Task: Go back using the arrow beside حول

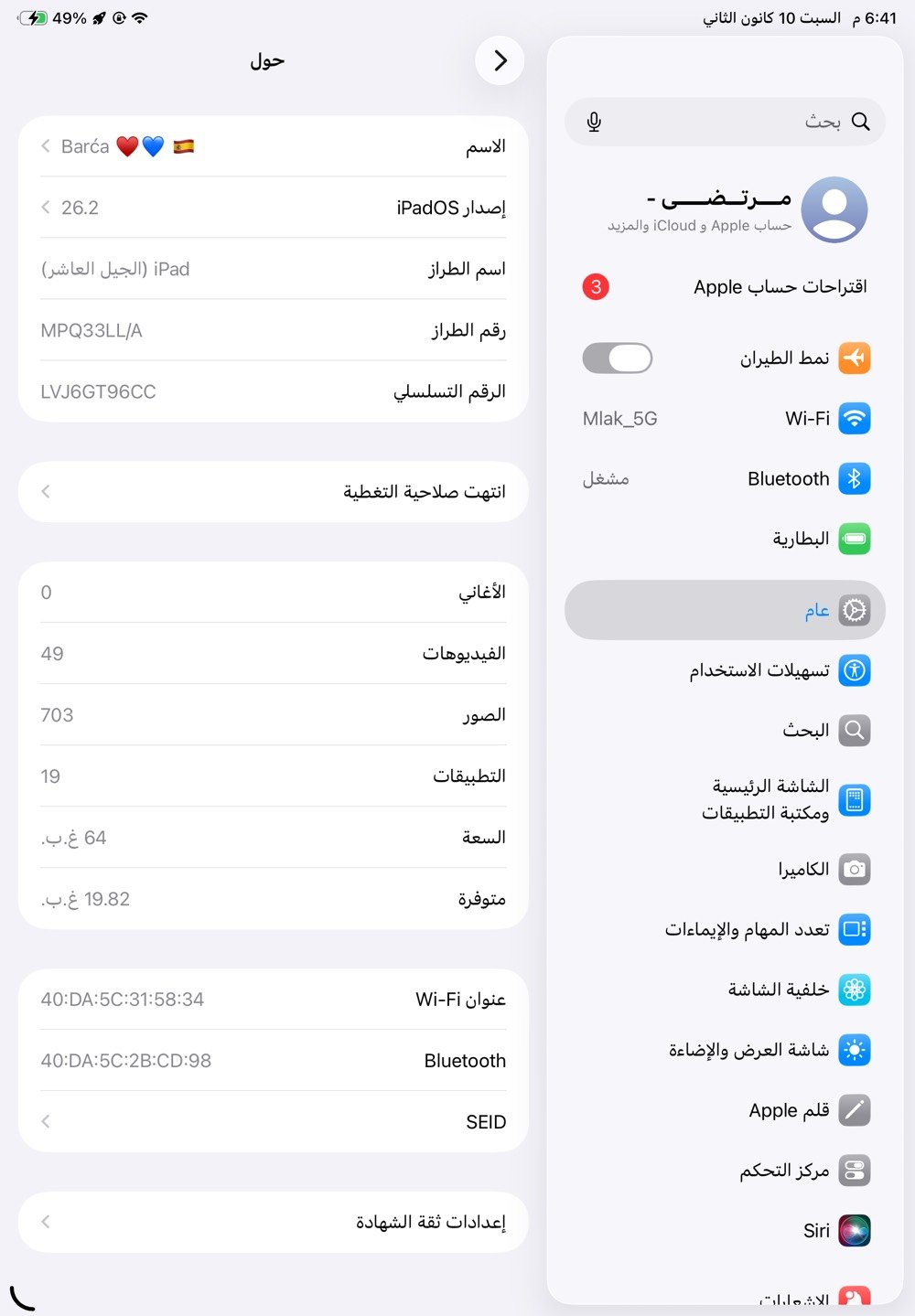Action: point(500,60)
